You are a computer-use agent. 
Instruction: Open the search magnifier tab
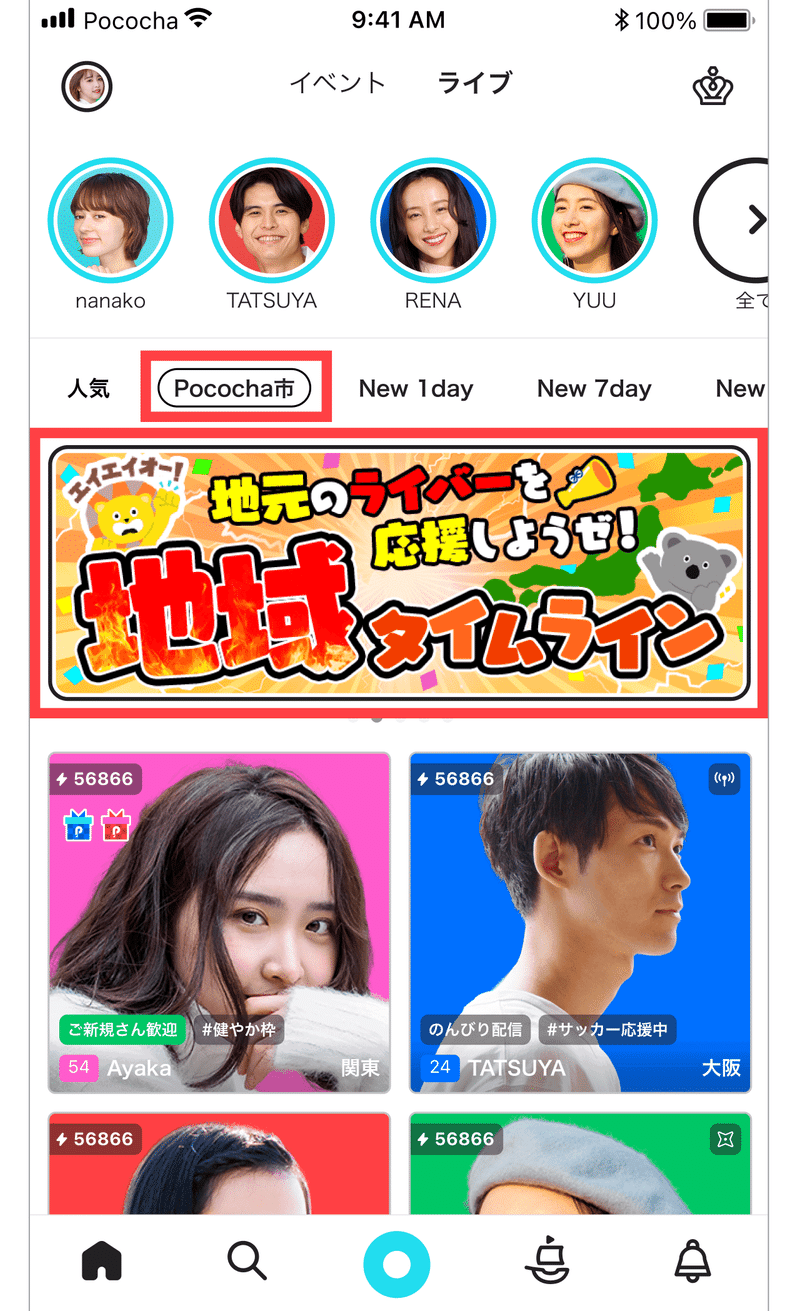coord(246,1261)
